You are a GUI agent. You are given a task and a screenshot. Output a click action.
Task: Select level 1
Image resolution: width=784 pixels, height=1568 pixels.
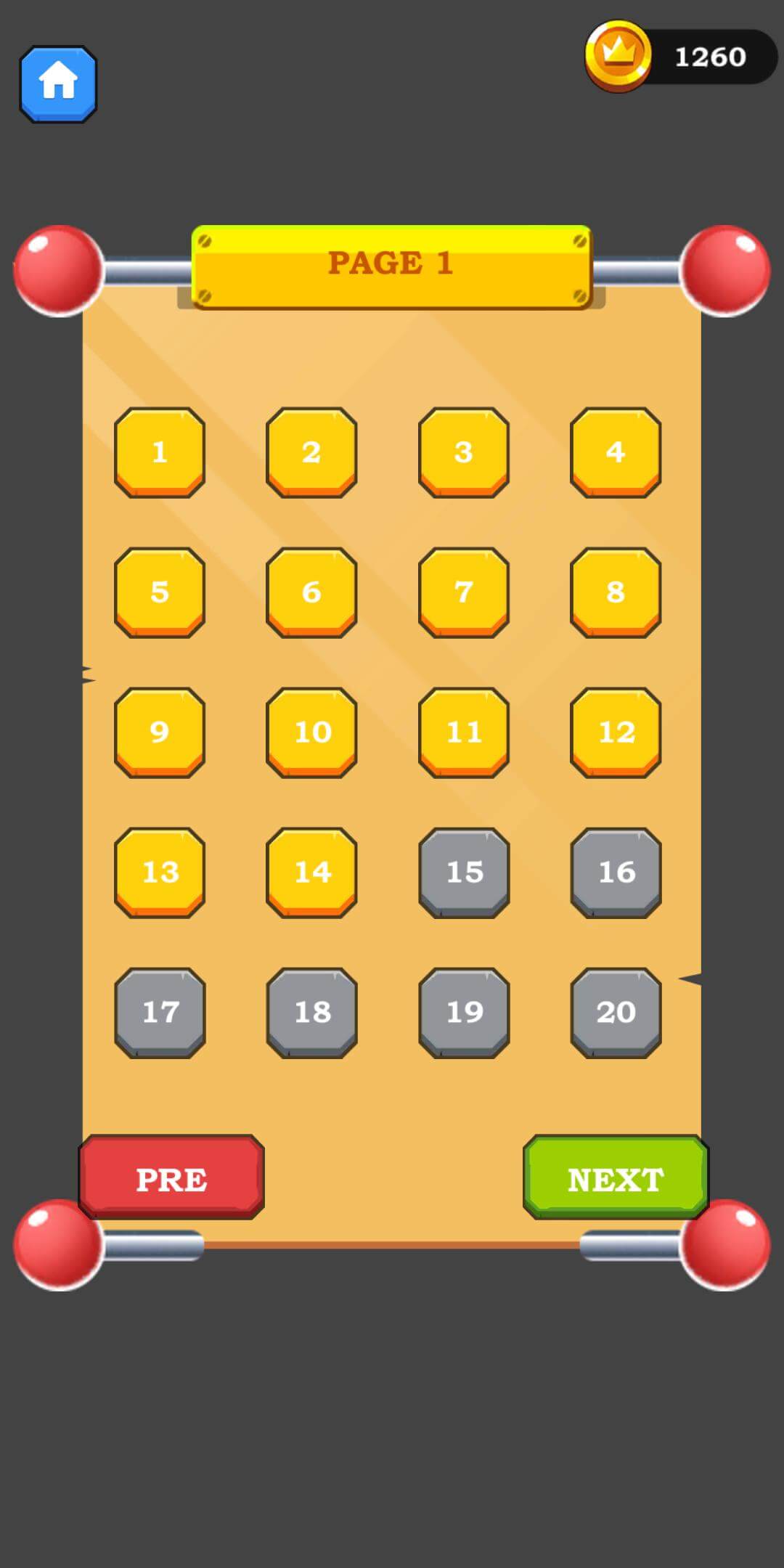click(x=160, y=452)
